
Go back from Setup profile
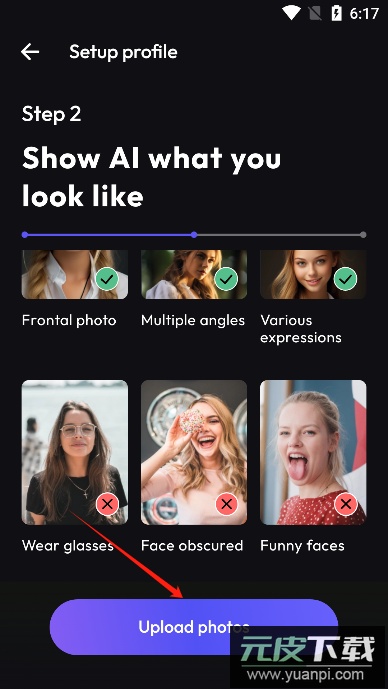30,52
